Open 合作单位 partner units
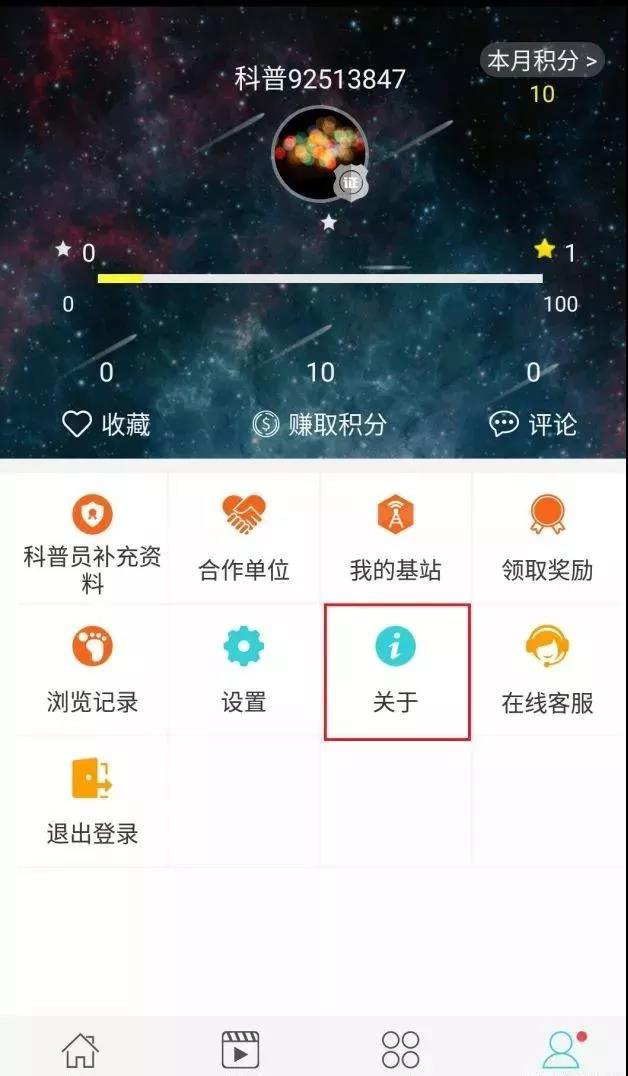The height and width of the screenshot is (1076, 628). click(244, 540)
